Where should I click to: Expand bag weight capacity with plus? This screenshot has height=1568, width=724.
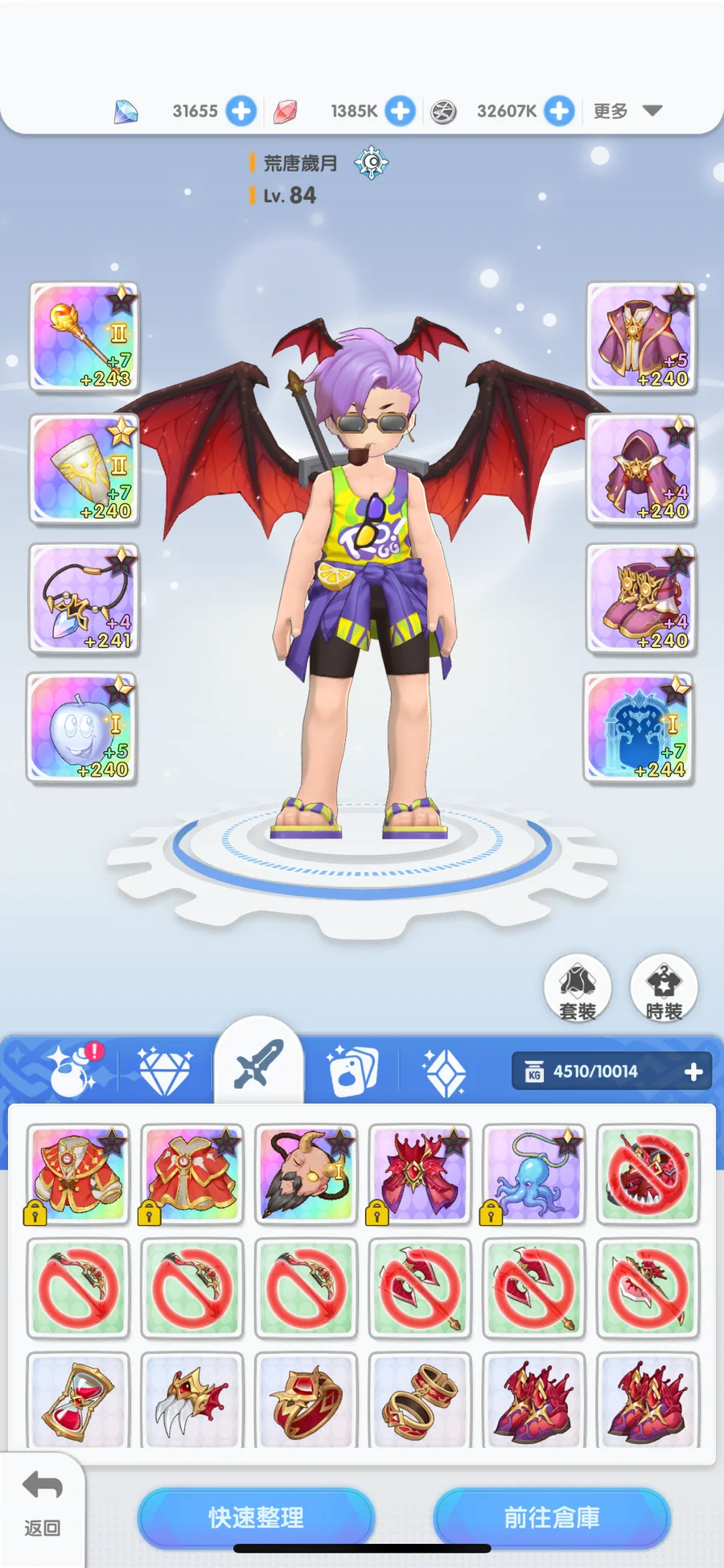tap(693, 1072)
